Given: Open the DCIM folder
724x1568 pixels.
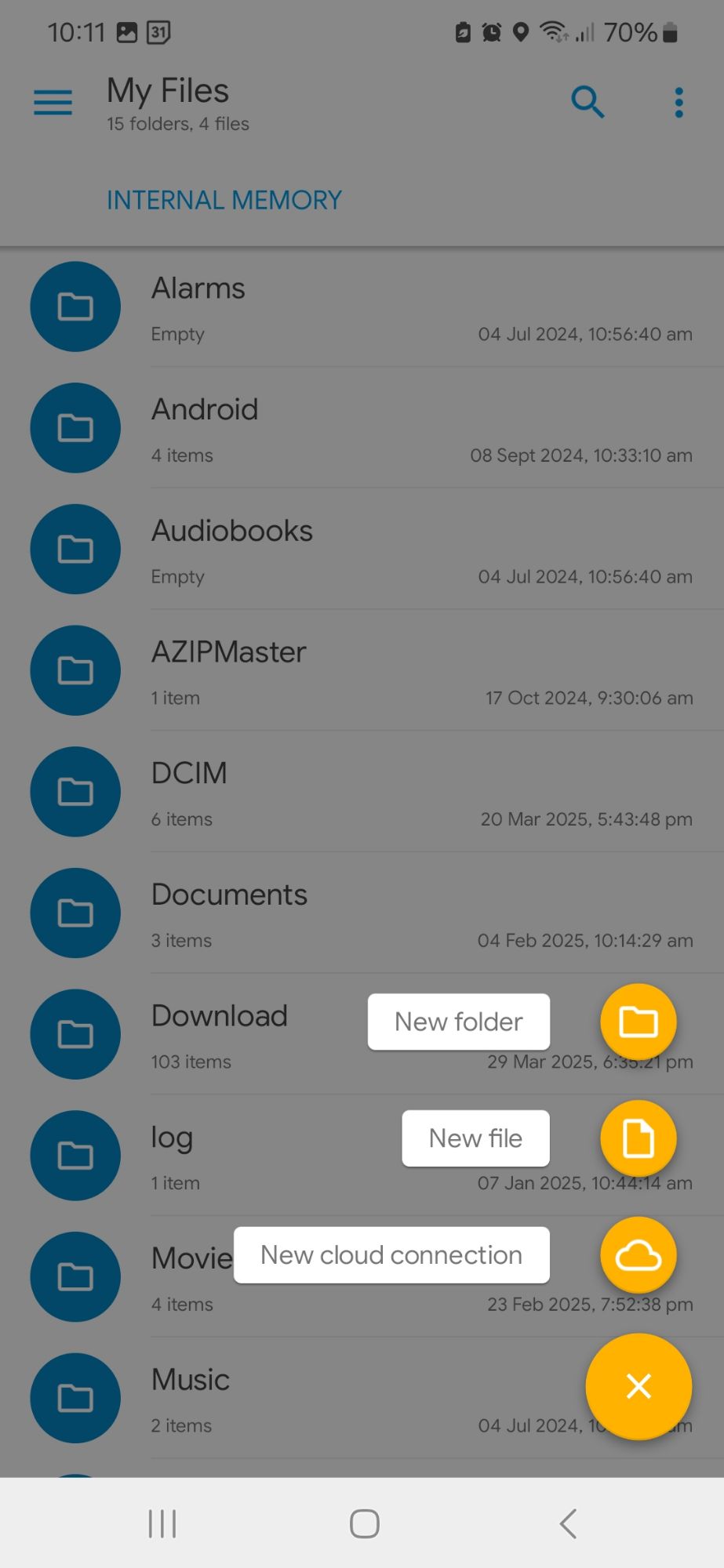Looking at the screenshot, I should pyautogui.click(x=362, y=792).
